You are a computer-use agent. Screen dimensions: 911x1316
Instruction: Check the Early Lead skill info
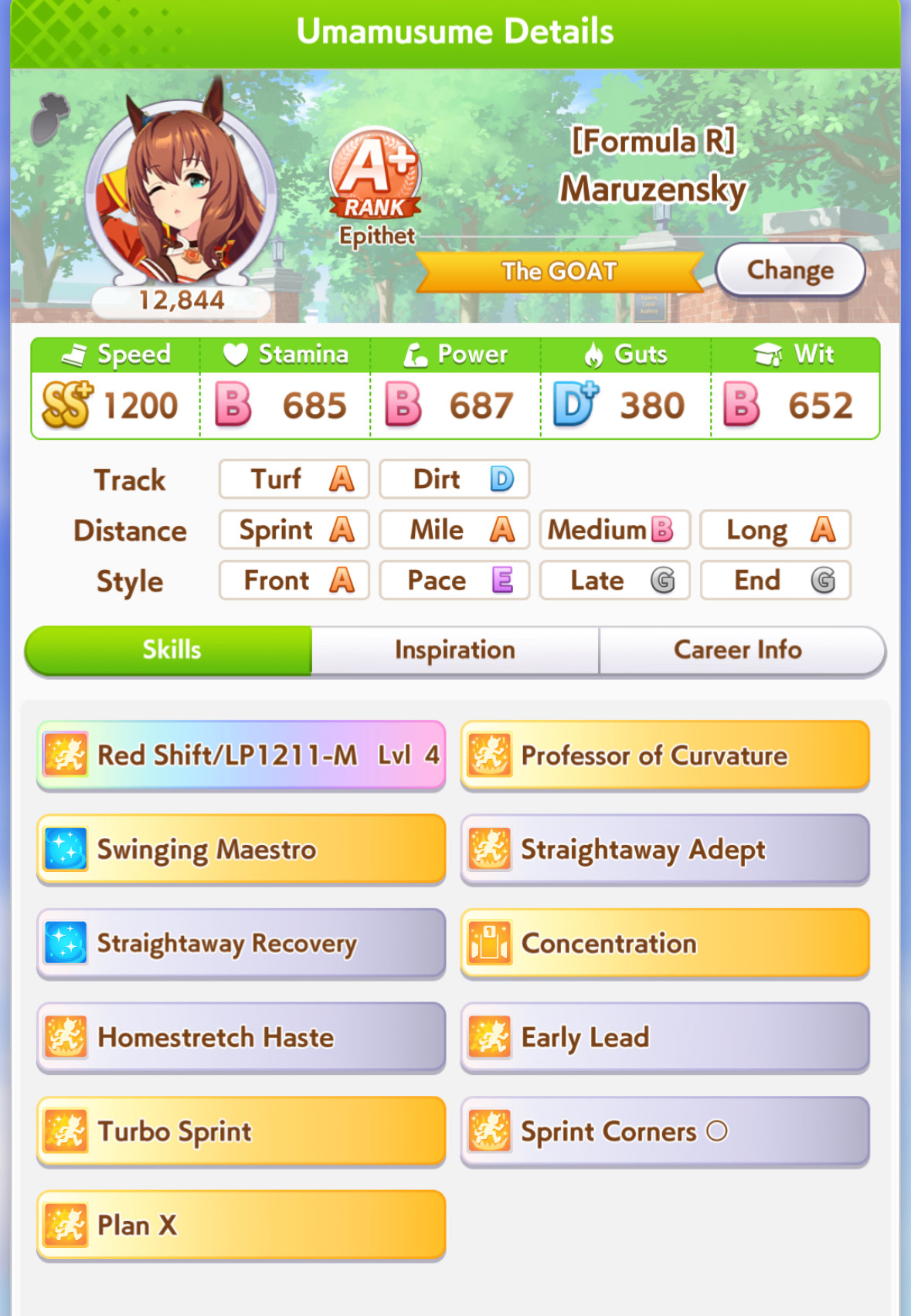pyautogui.click(x=665, y=1037)
